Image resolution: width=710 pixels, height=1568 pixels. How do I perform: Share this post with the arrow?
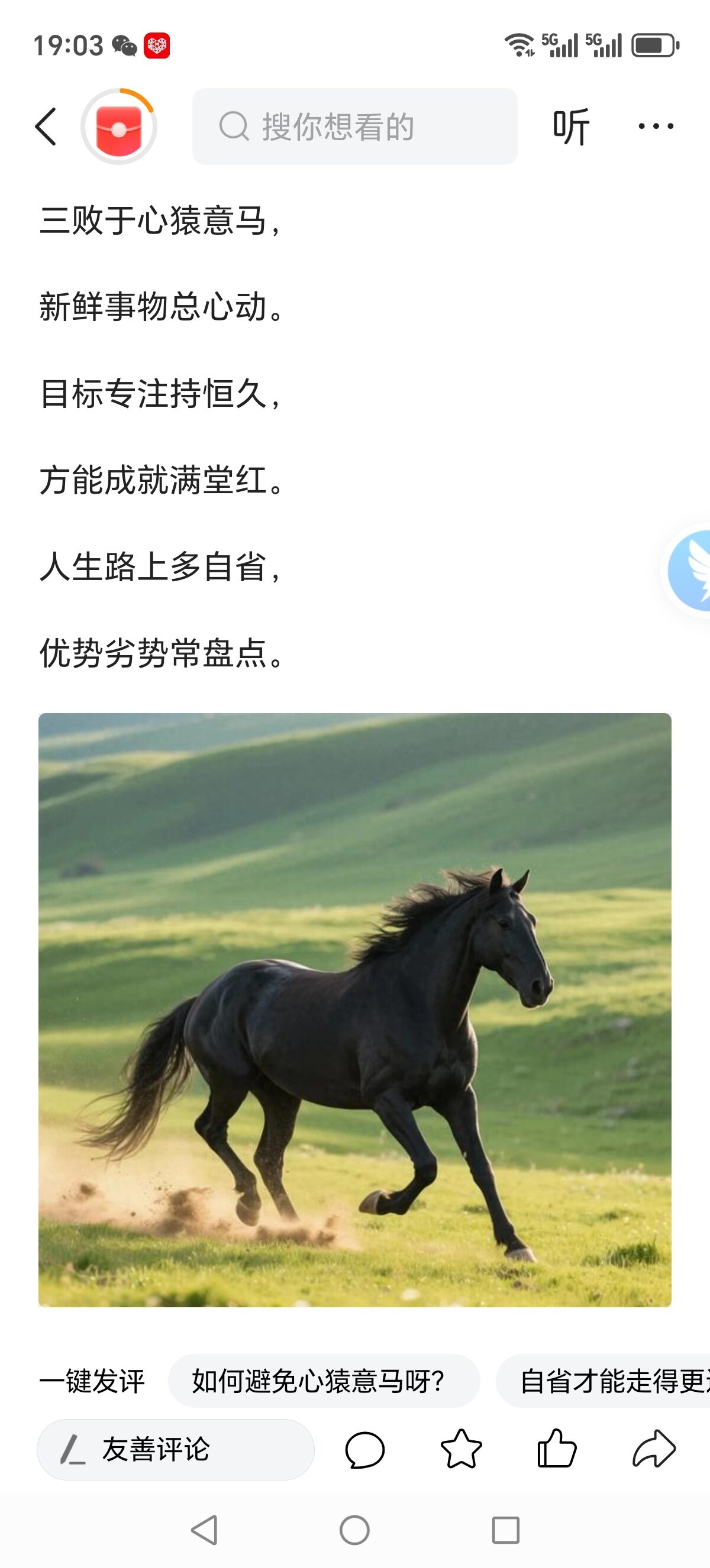pos(654,1449)
